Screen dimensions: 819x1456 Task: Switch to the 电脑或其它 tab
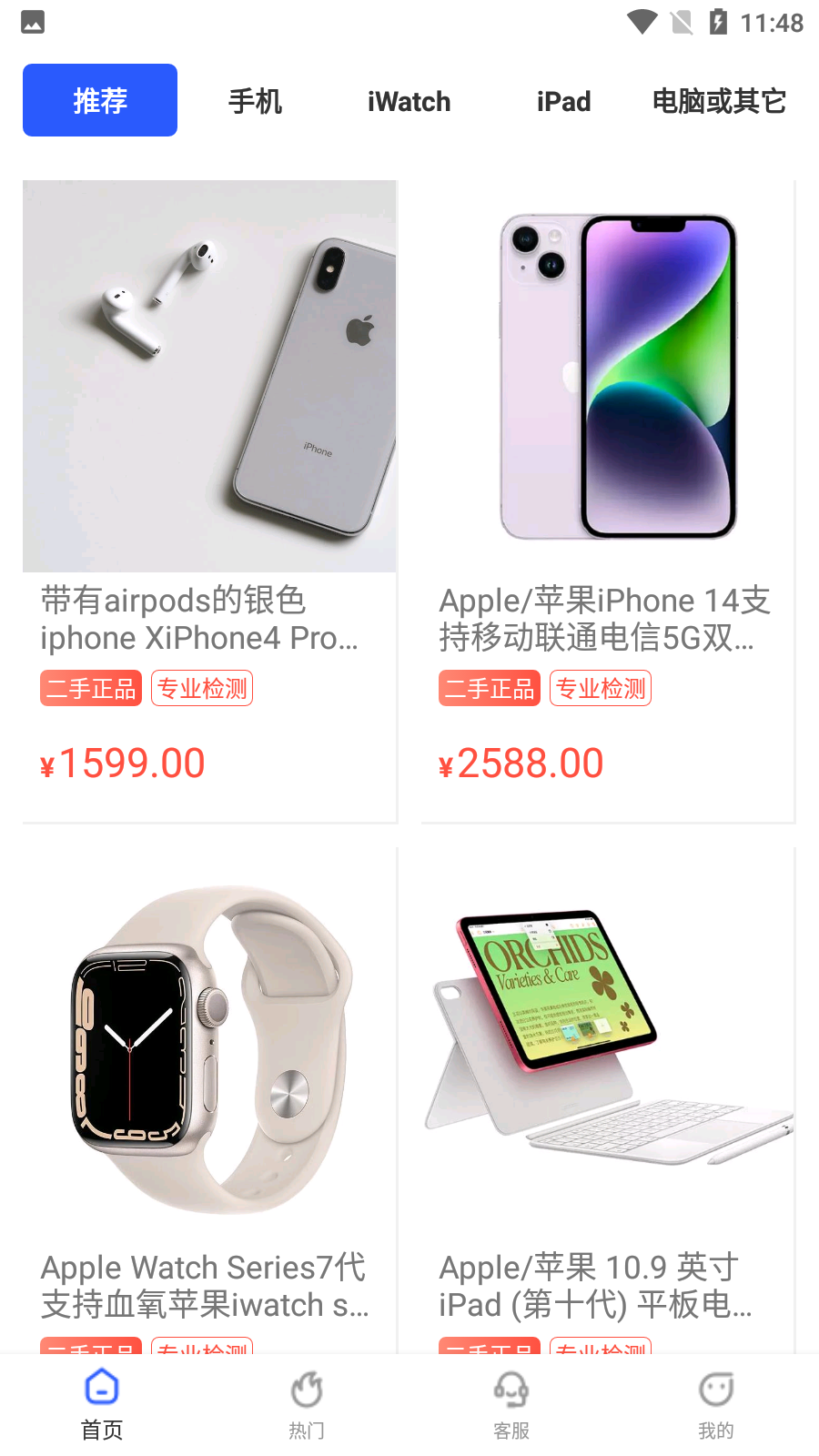point(718,101)
